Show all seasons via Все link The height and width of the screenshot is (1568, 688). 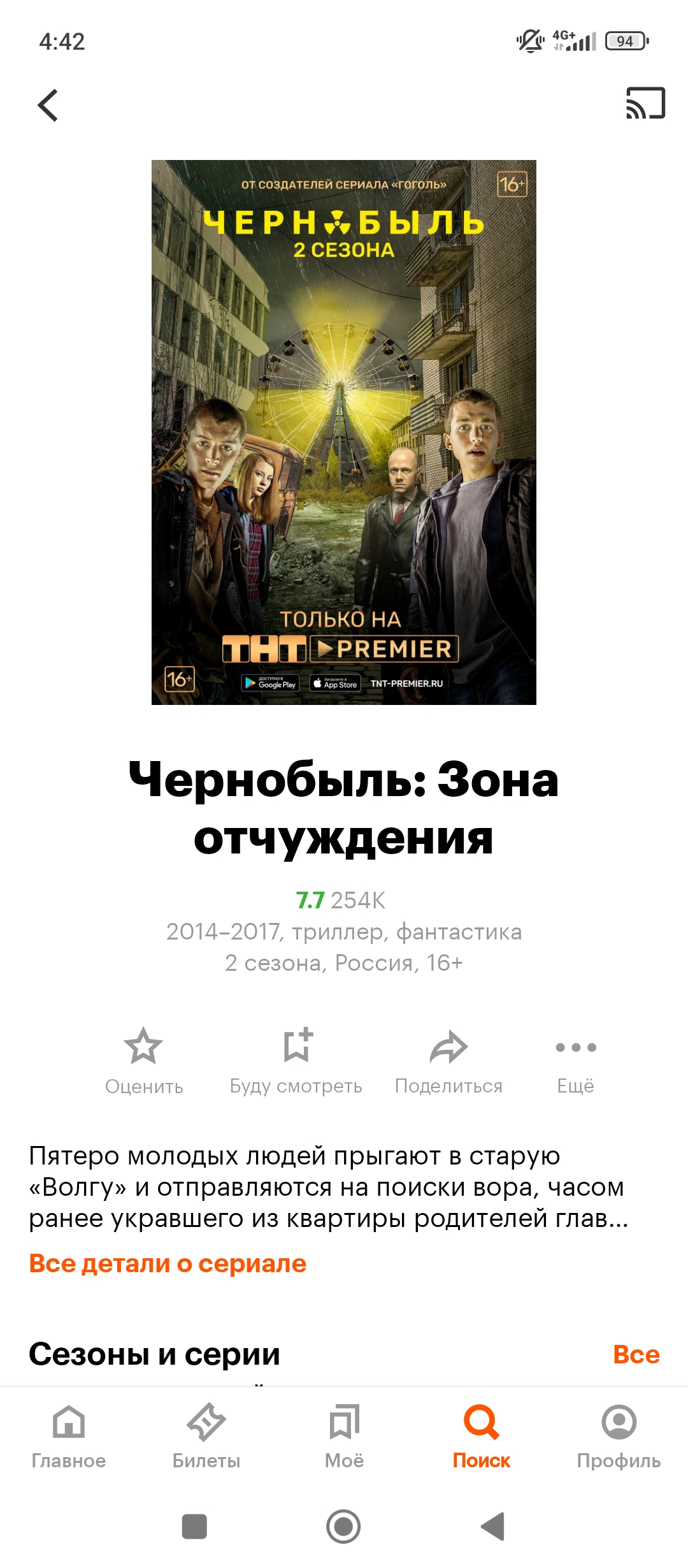pyautogui.click(x=636, y=1354)
